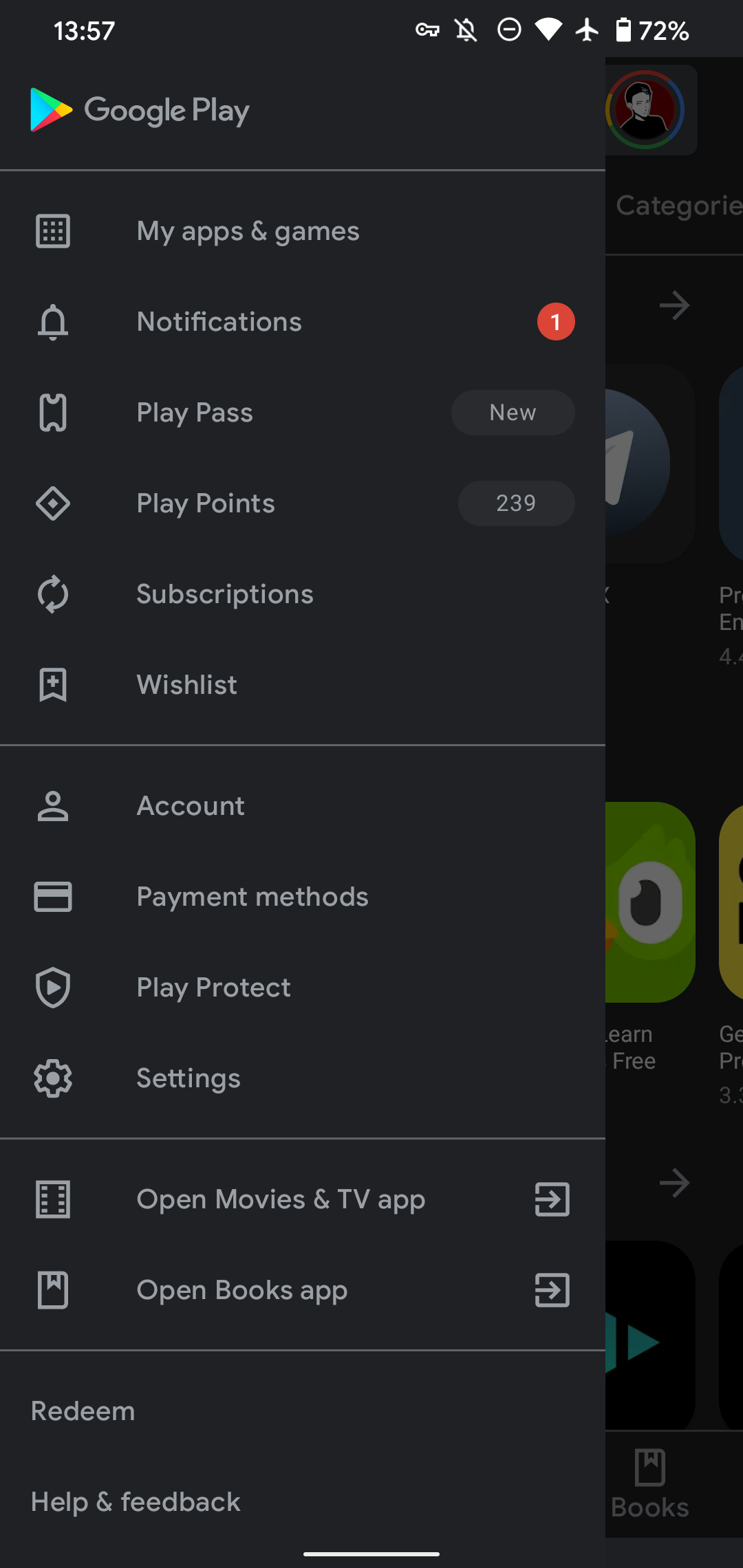This screenshot has width=743, height=1568.
Task: Open Wishlist using the bookmark icon
Action: click(x=52, y=684)
